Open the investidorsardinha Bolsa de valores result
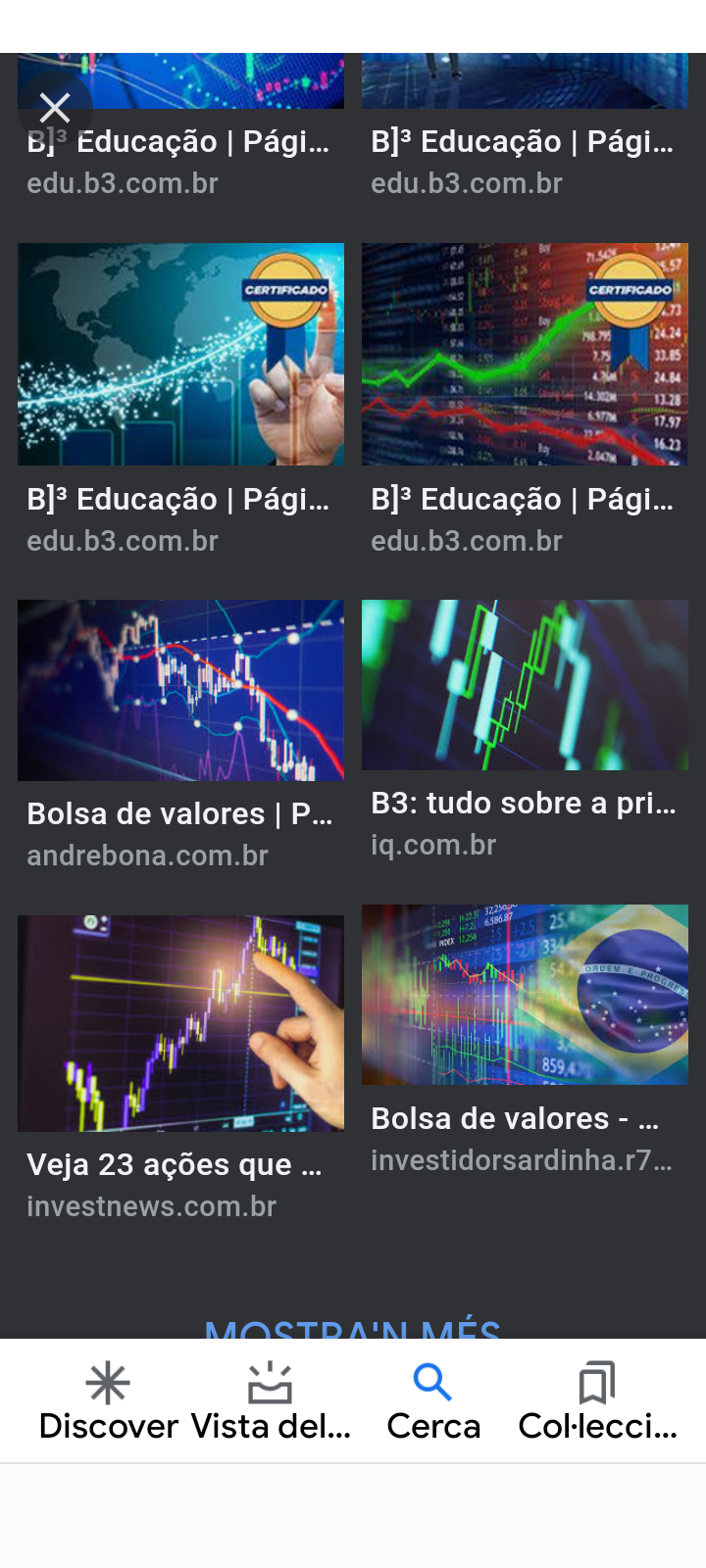Screen dimensions: 706x1568 pyautogui.click(x=525, y=994)
